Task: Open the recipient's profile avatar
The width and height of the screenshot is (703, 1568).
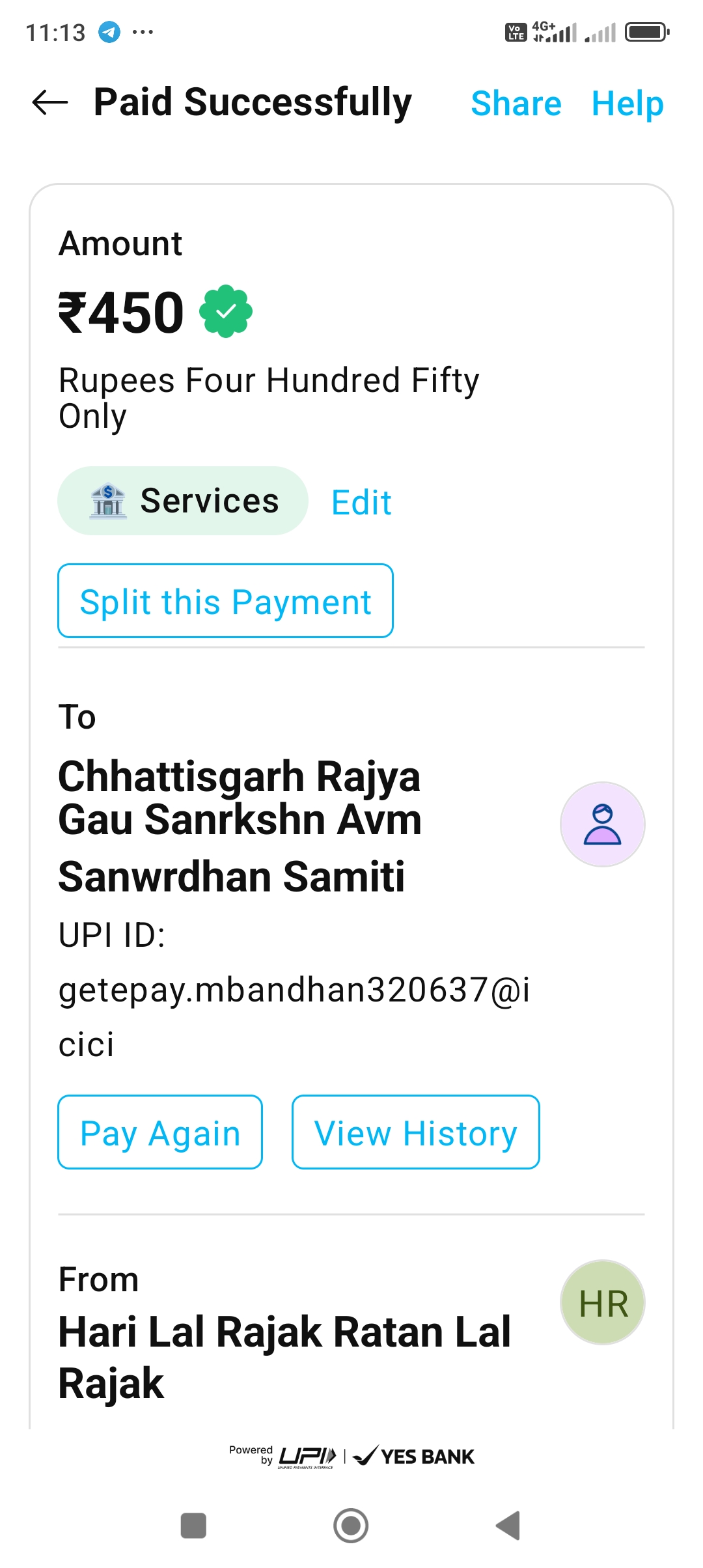Action: [602, 824]
